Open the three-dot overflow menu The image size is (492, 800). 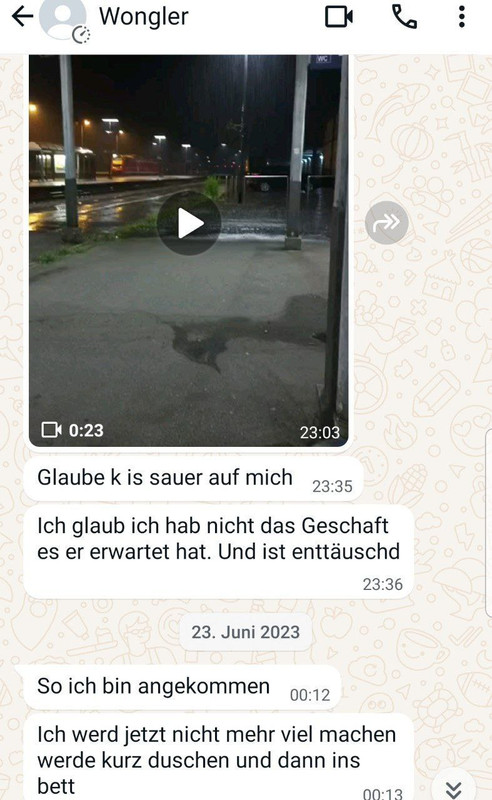tap(461, 16)
